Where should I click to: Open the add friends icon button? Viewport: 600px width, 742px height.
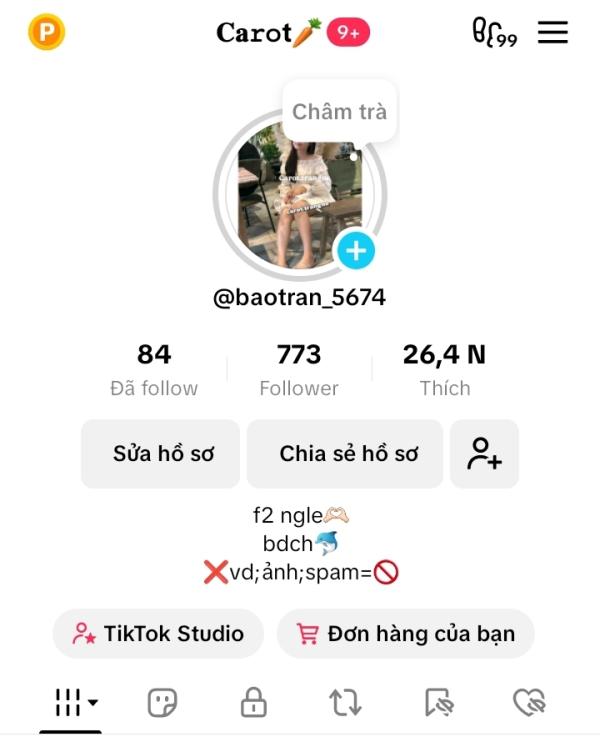[x=484, y=453]
